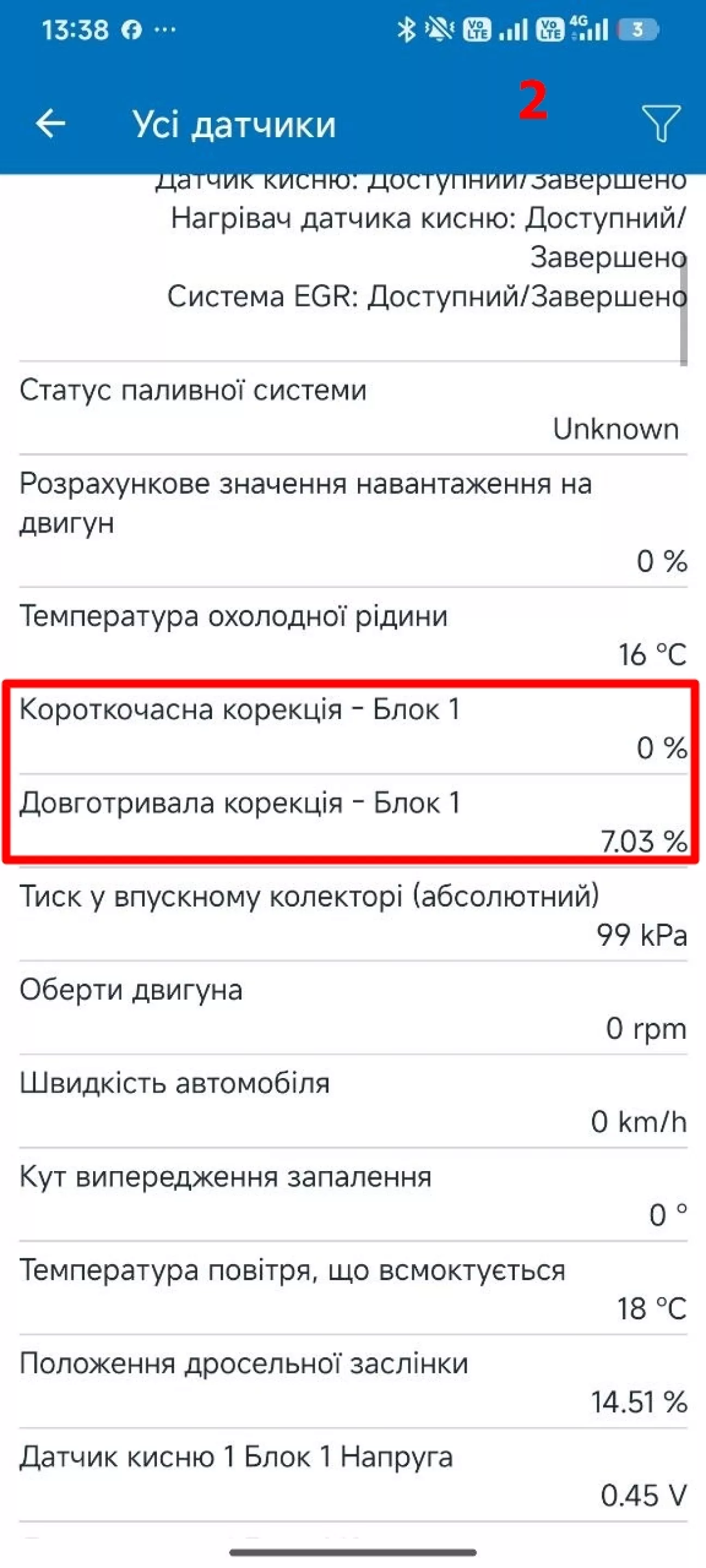706x1568 pixels.
Task: Go back using the top-left arrow
Action: [51, 124]
